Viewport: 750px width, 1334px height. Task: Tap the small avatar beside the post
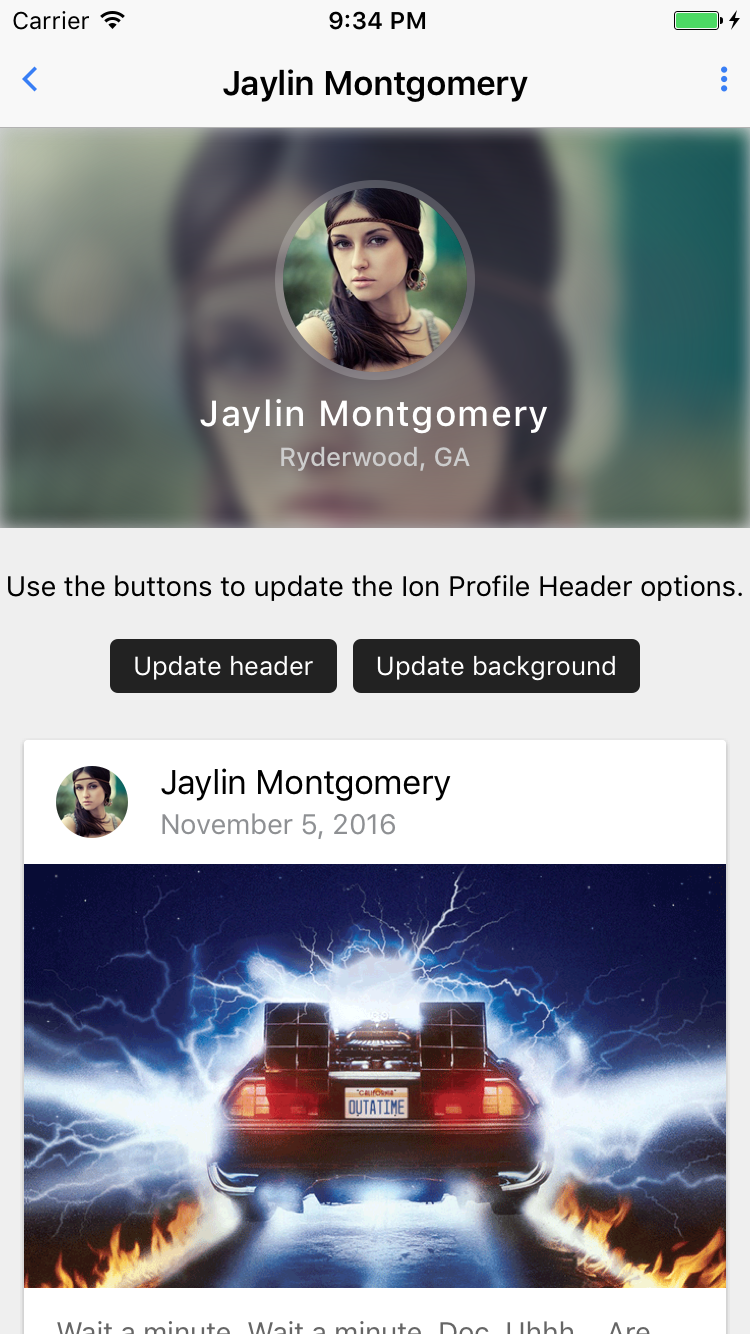[91, 801]
